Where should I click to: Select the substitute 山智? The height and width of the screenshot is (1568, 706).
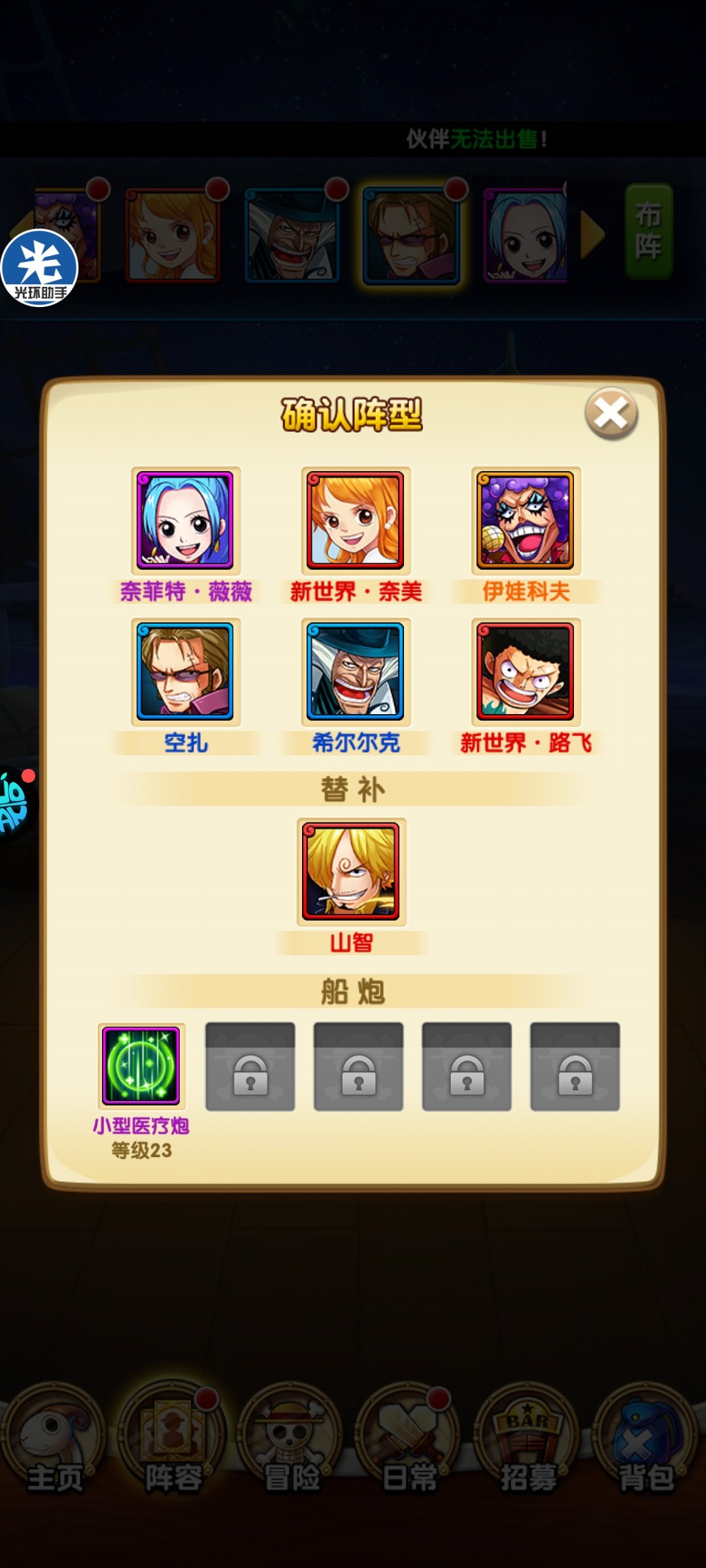351,872
